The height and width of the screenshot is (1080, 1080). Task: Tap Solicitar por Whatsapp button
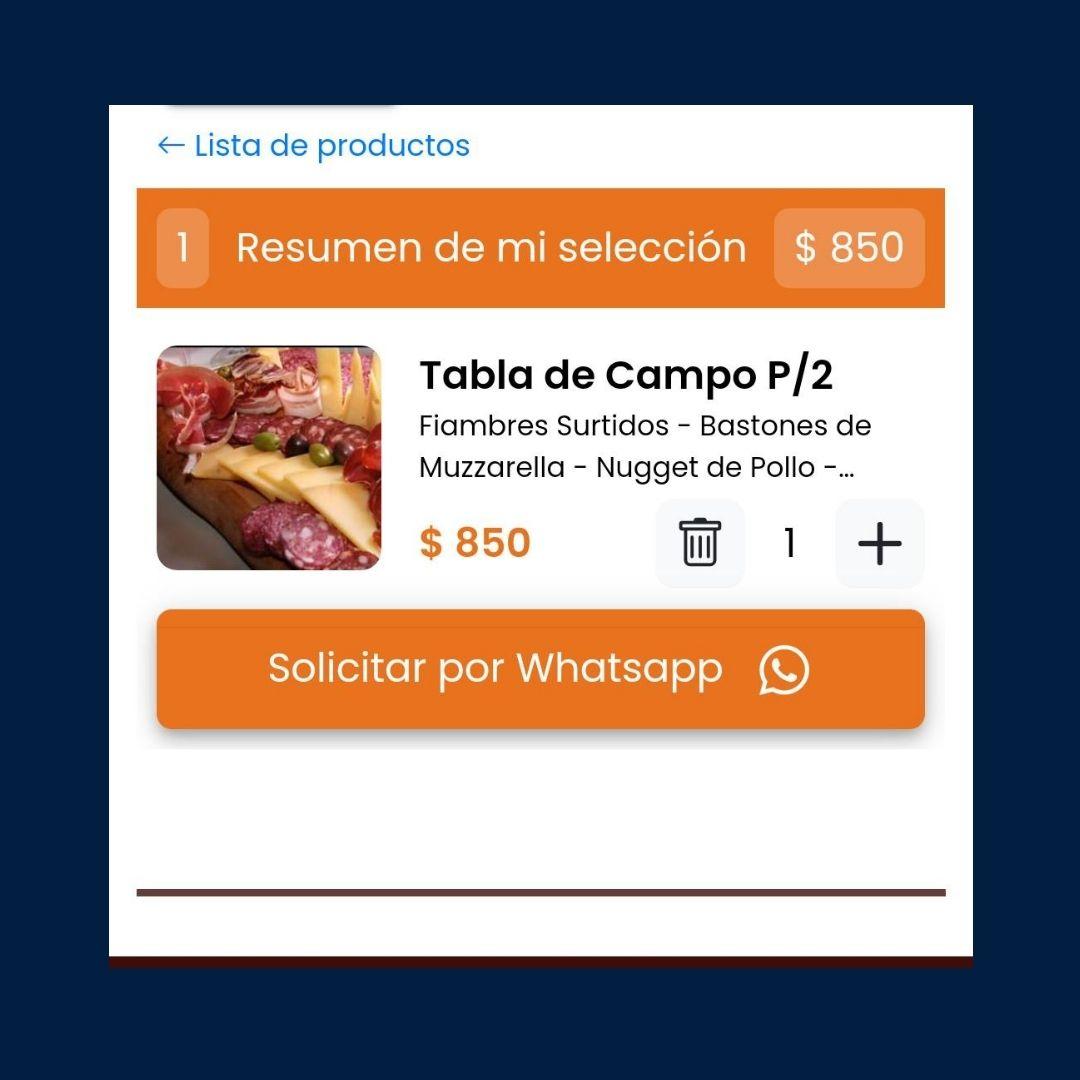pyautogui.click(x=541, y=669)
